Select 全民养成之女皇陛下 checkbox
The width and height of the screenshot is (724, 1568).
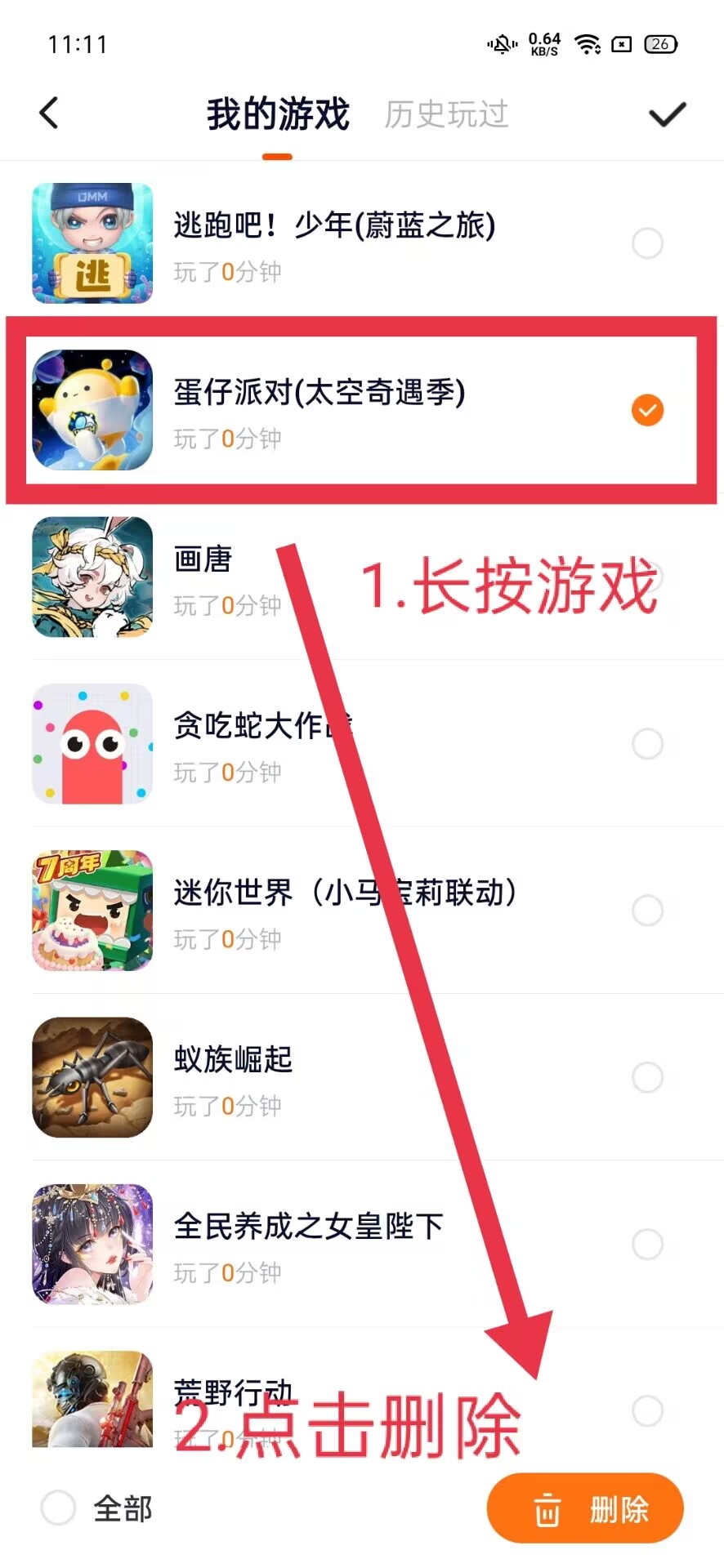click(x=647, y=1245)
